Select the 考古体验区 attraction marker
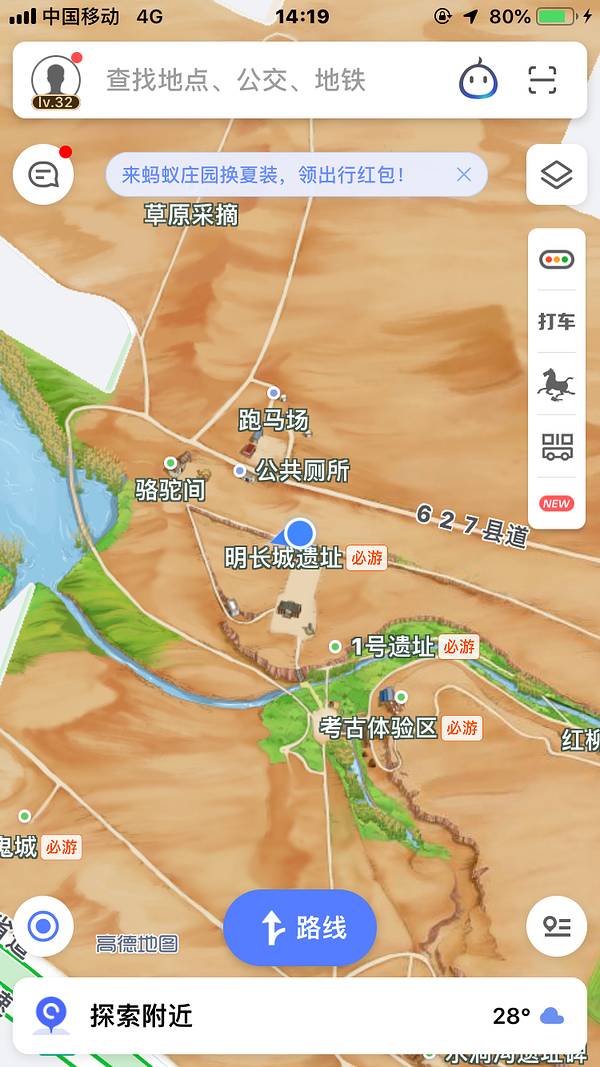600x1067 pixels. [x=378, y=728]
